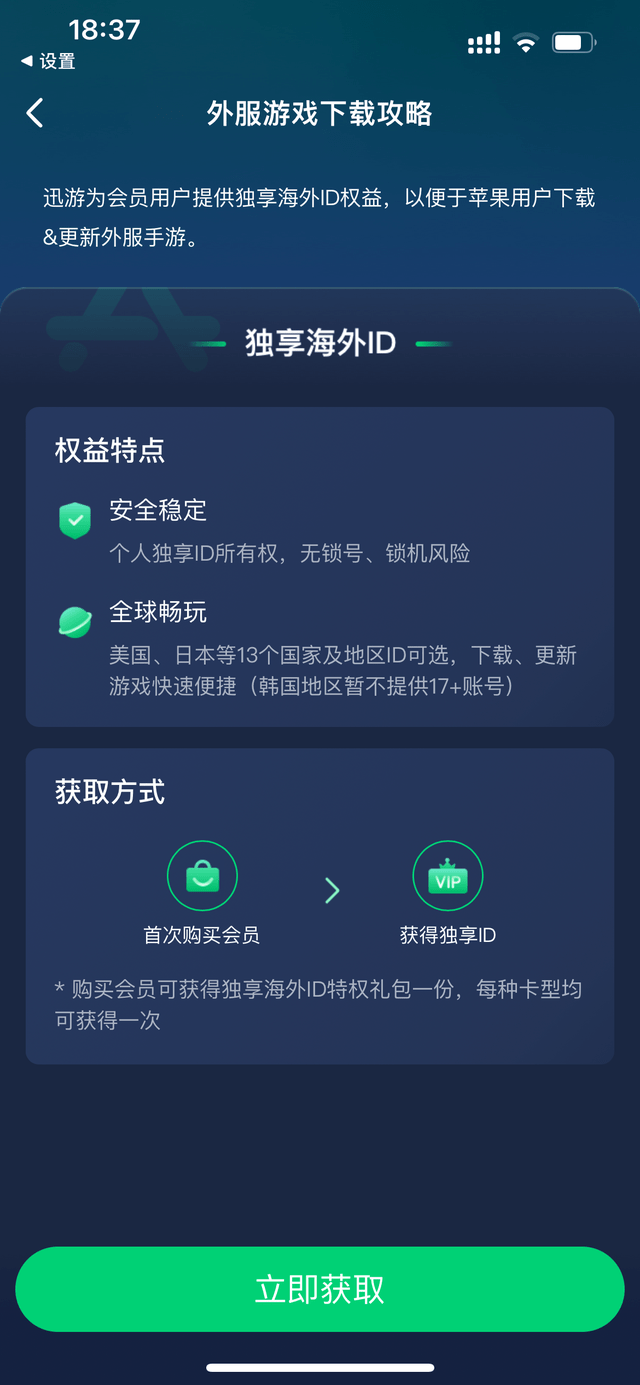The width and height of the screenshot is (640, 1385).
Task: Go back from 外服游戏下载攻略 page
Action: pos(35,113)
